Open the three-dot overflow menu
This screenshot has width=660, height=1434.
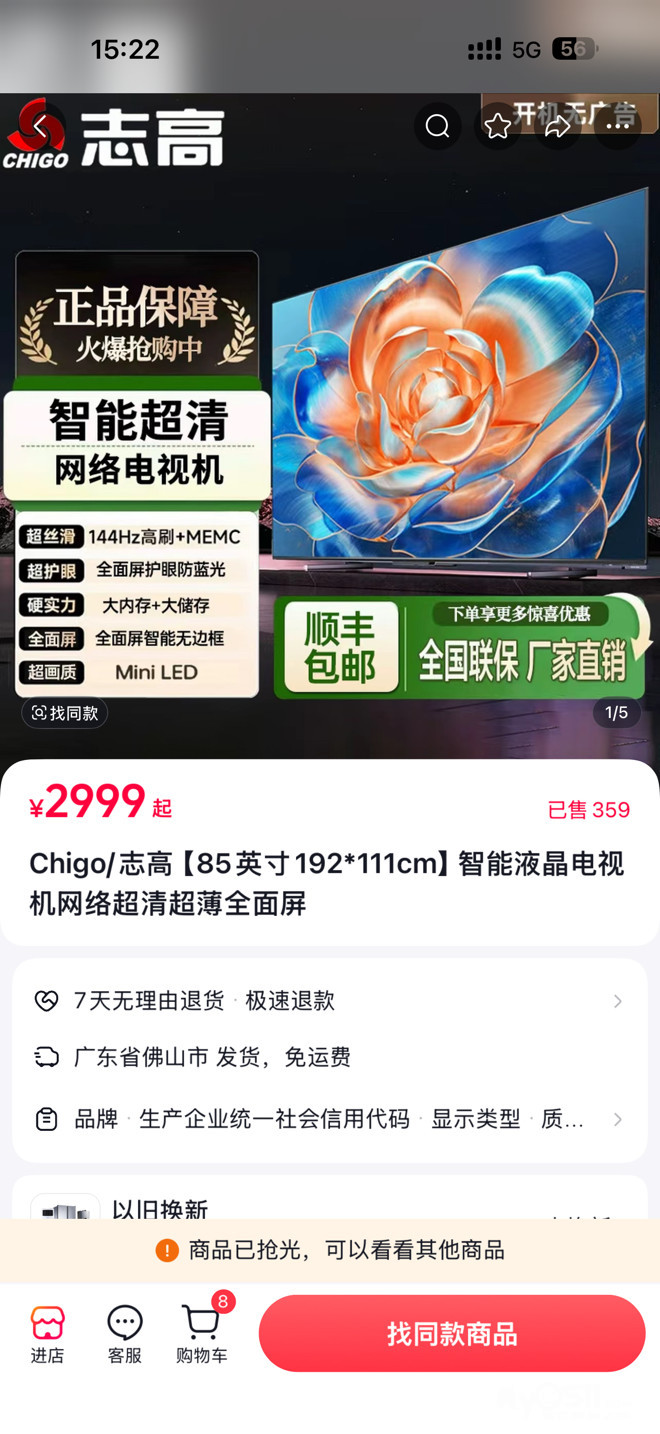coord(617,126)
